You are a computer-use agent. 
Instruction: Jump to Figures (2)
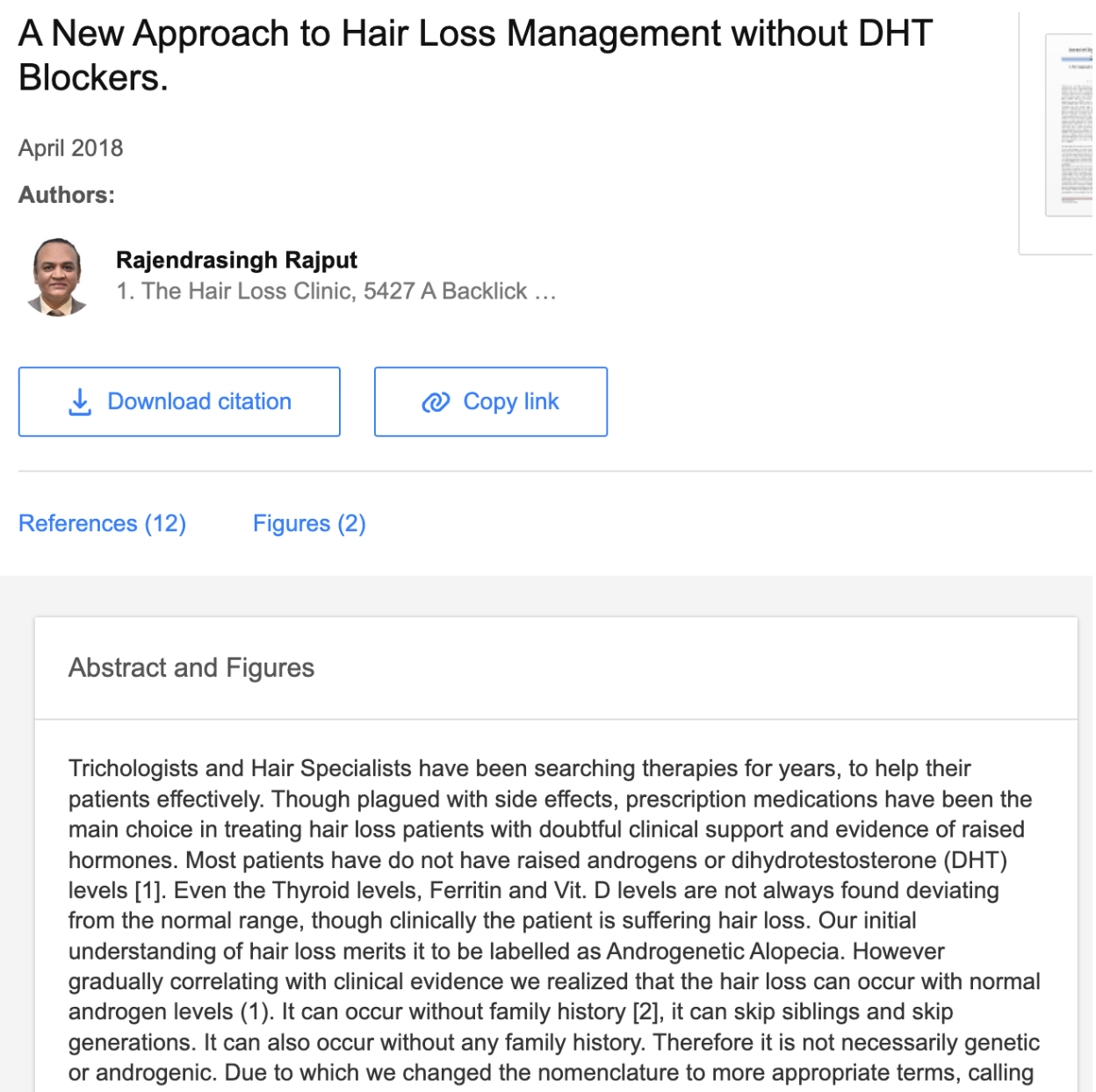point(309,523)
